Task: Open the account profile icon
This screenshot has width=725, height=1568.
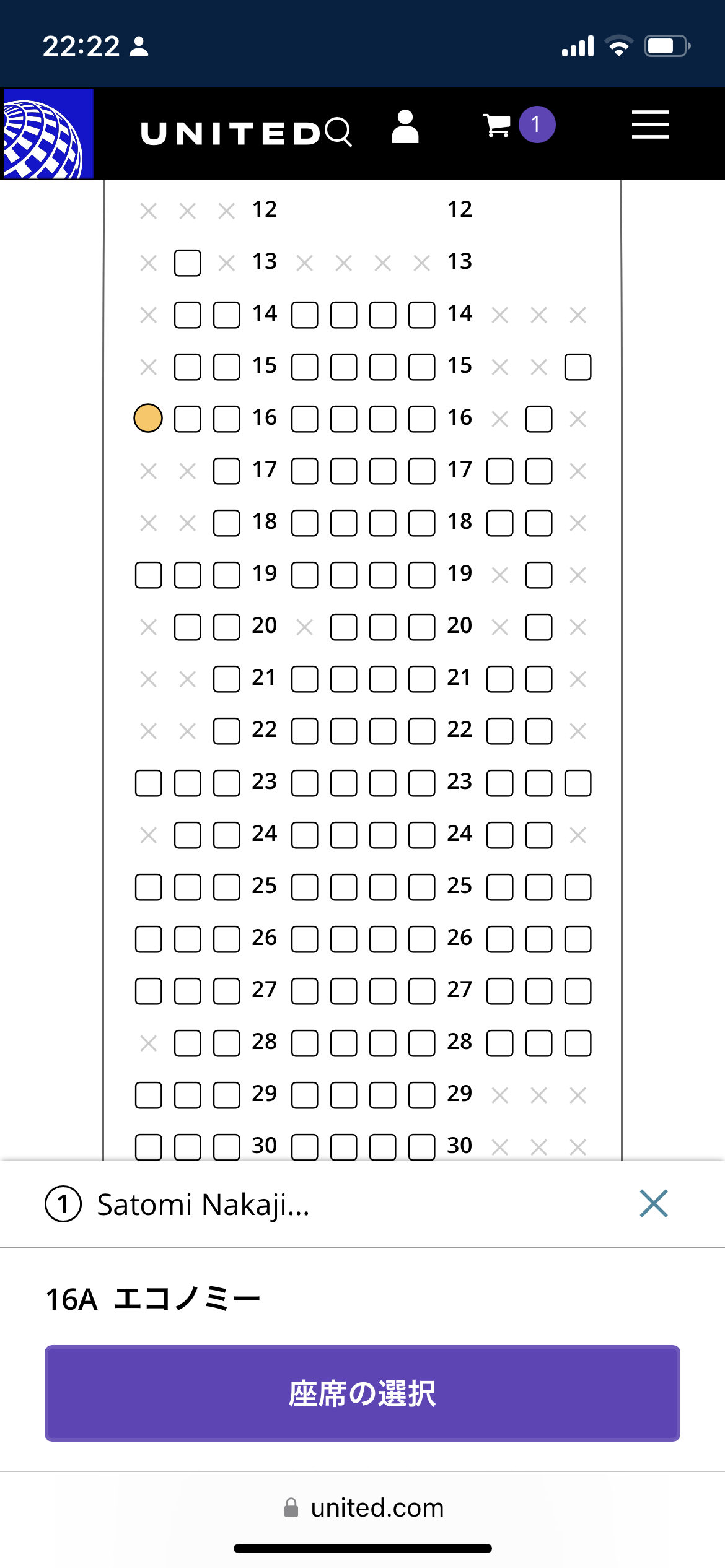Action: click(x=405, y=127)
